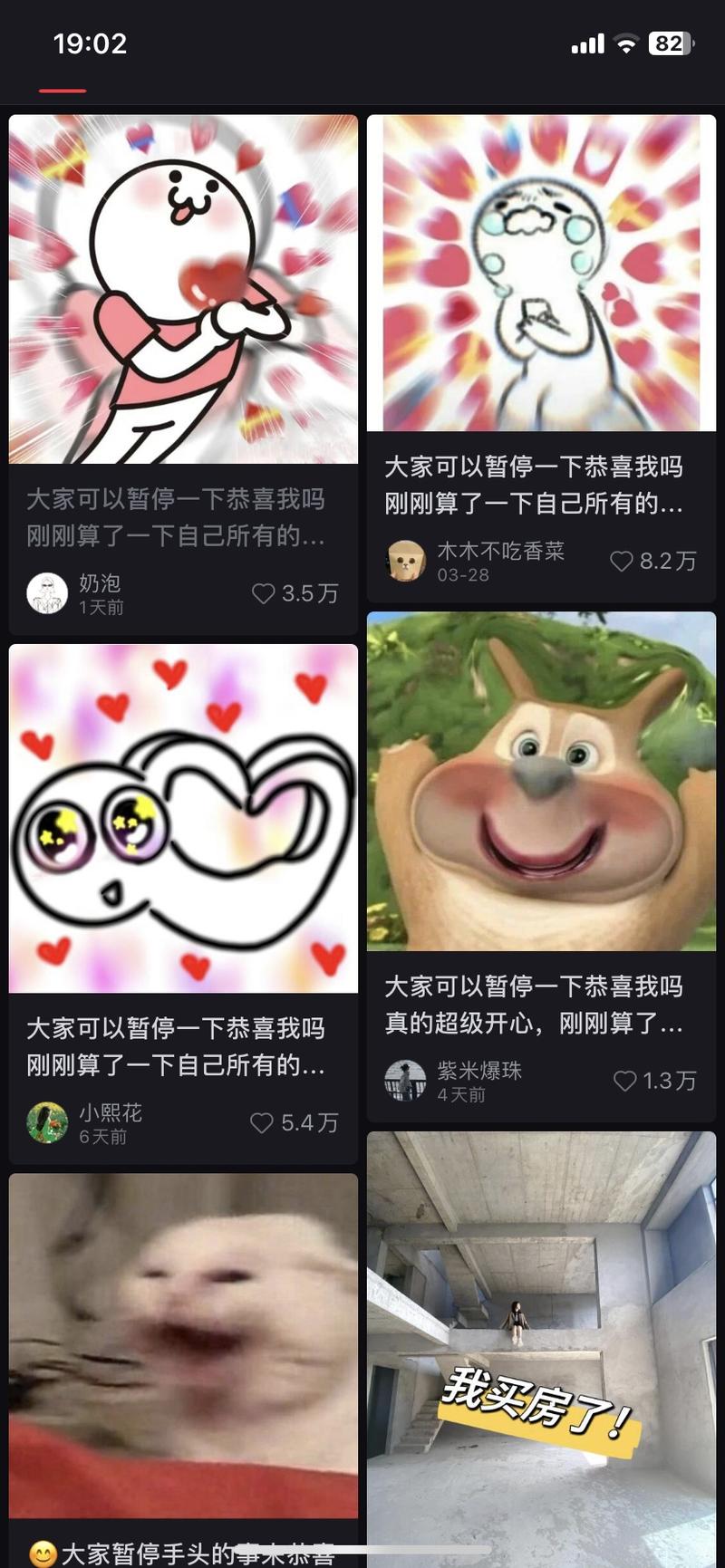Tap 紫米爆珠's profile avatar
This screenshot has width=725, height=1568.
click(404, 1080)
